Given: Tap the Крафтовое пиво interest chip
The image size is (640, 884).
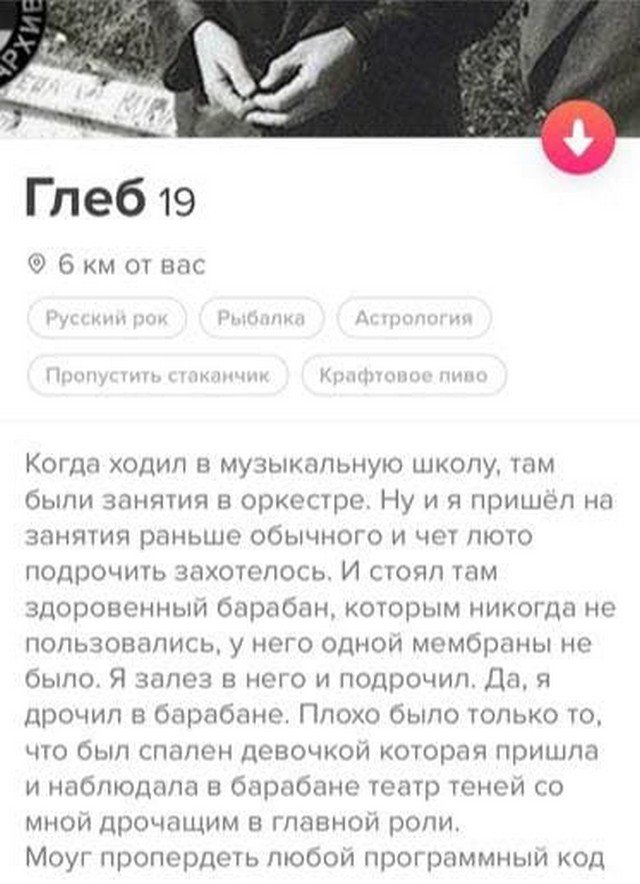Looking at the screenshot, I should point(403,376).
